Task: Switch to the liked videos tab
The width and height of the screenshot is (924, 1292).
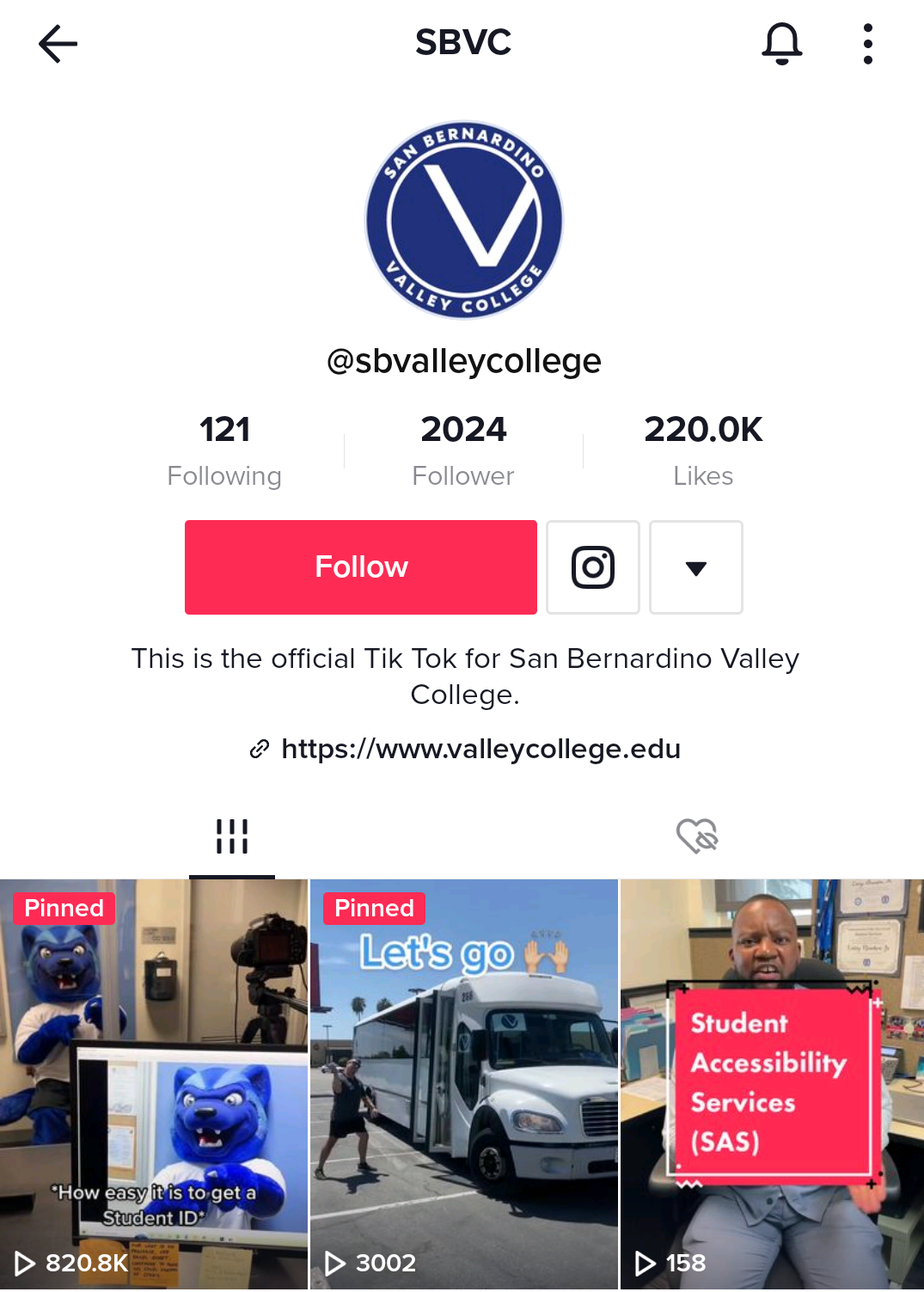Action: pyautogui.click(x=696, y=836)
